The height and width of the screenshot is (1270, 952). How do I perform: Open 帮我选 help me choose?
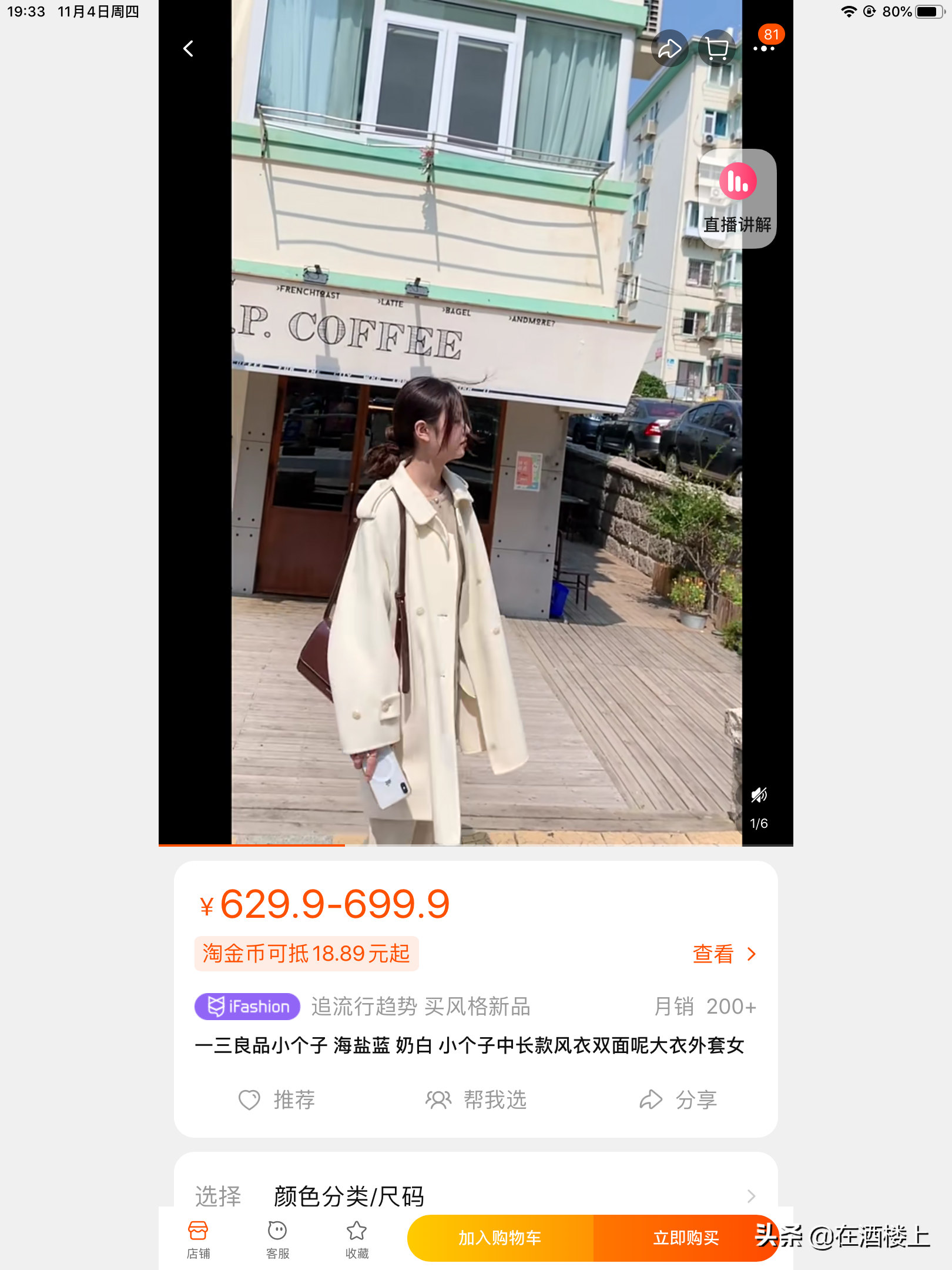[476, 1099]
